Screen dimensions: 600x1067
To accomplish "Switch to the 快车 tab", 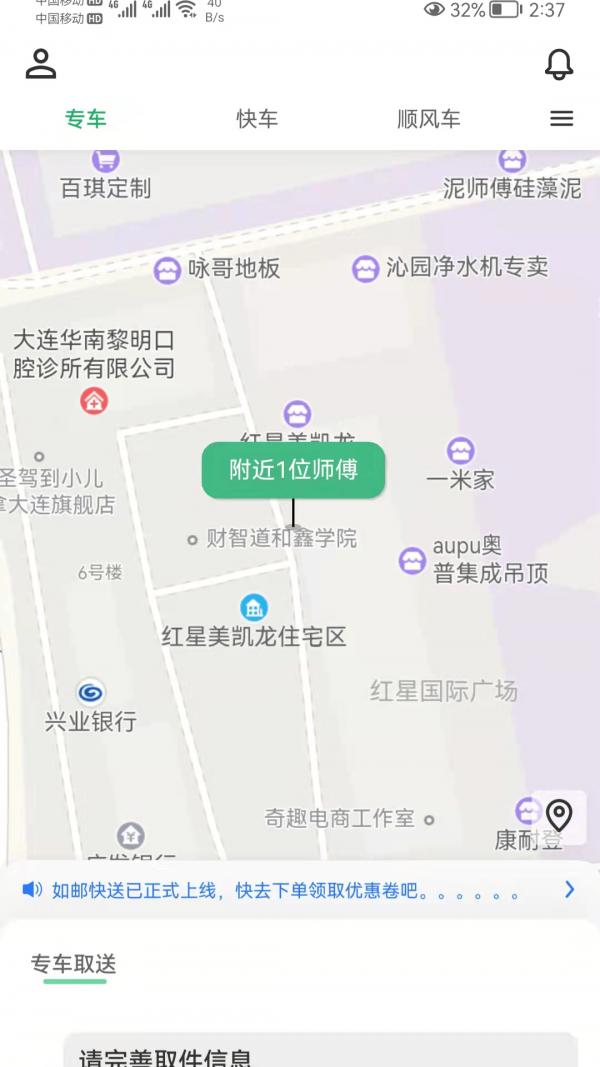I will [257, 119].
